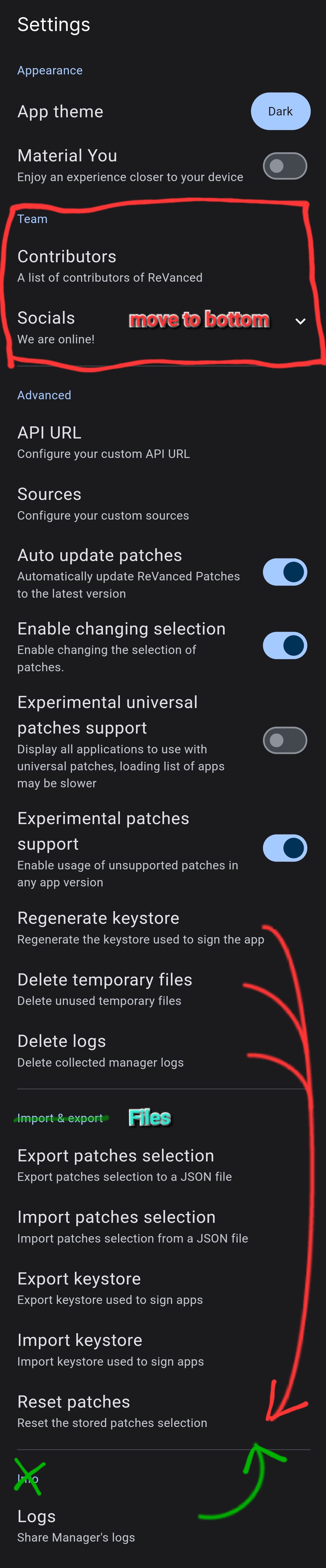
Task: Open Logs to share Manager's logs
Action: [76, 1526]
